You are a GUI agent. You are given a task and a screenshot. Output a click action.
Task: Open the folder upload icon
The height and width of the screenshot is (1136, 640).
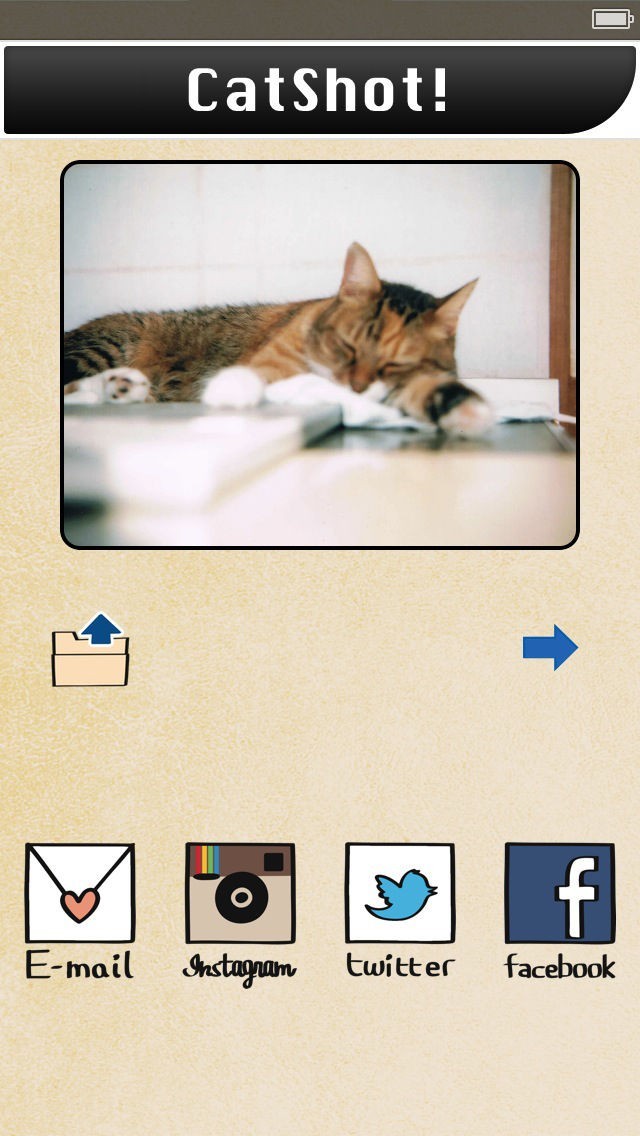(91, 650)
